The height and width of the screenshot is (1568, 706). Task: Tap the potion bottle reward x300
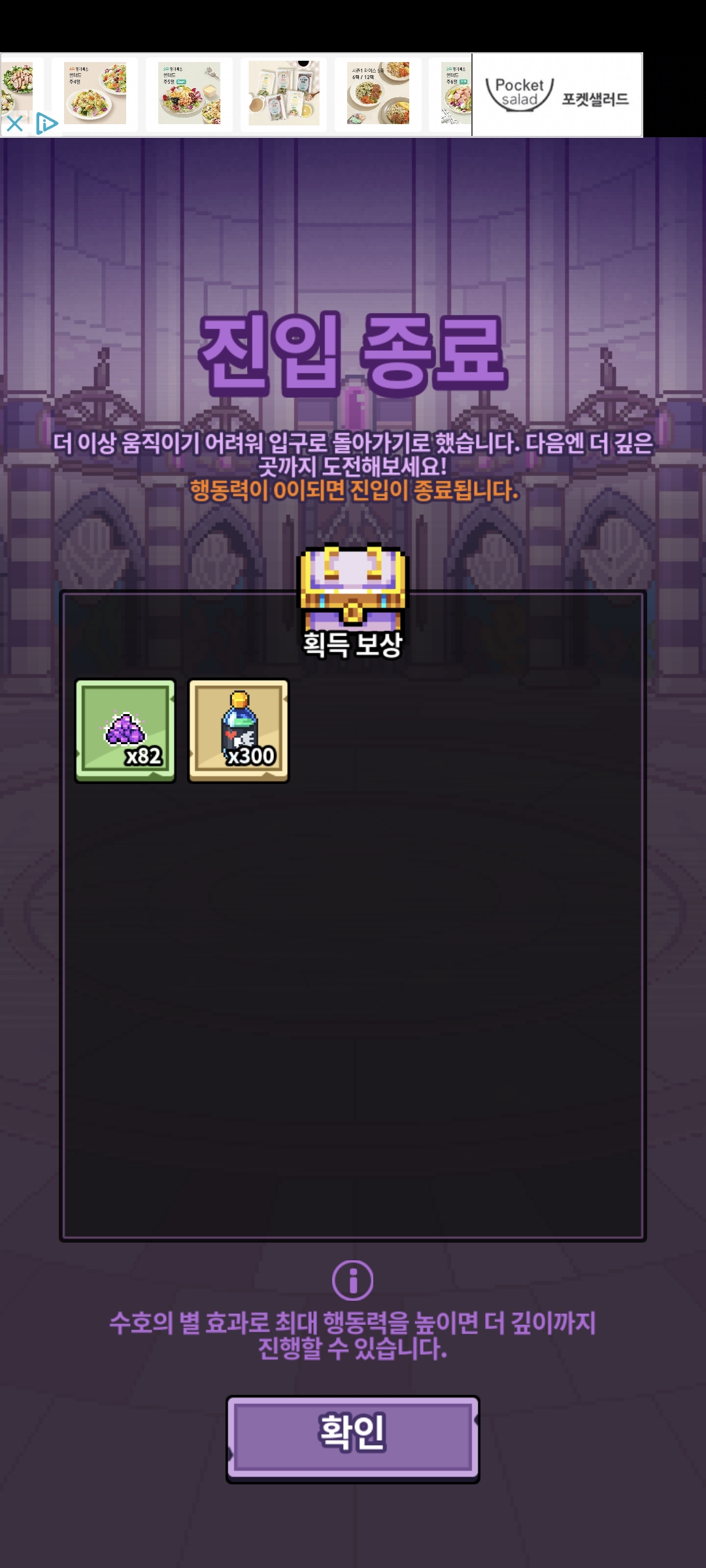click(x=239, y=730)
